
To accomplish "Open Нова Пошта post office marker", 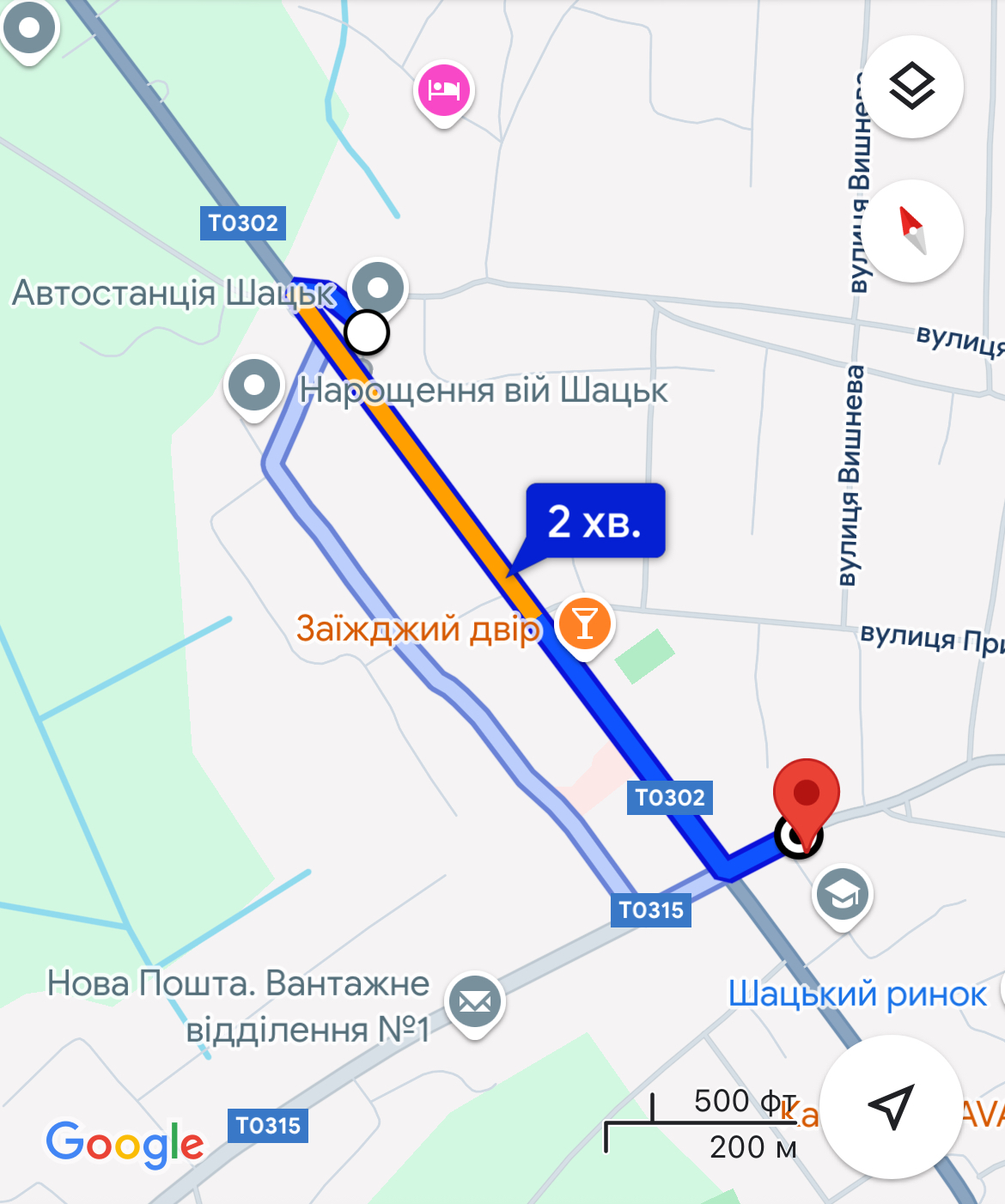I will pos(474,1001).
